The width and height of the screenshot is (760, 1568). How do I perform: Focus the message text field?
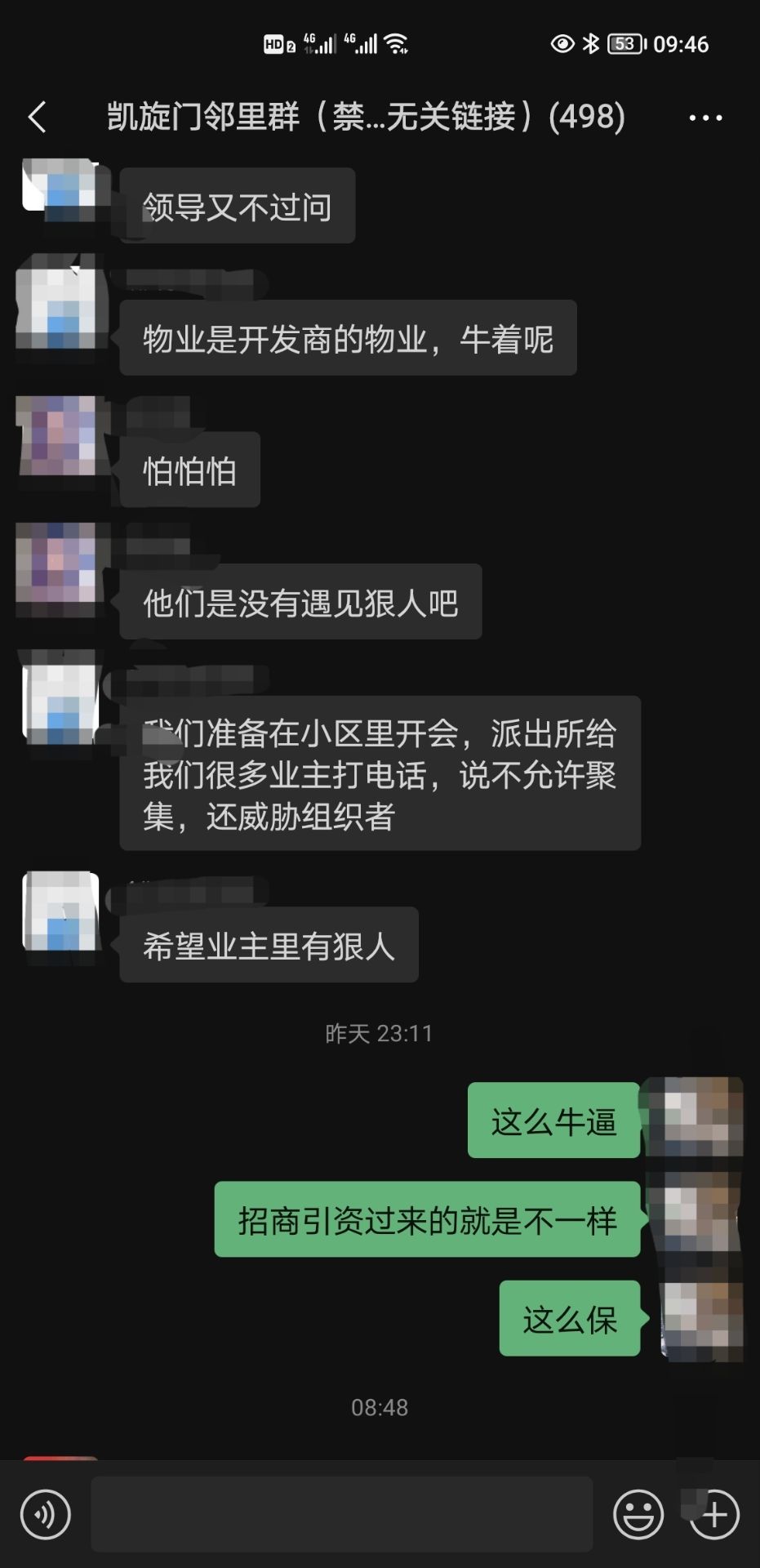tap(341, 1514)
